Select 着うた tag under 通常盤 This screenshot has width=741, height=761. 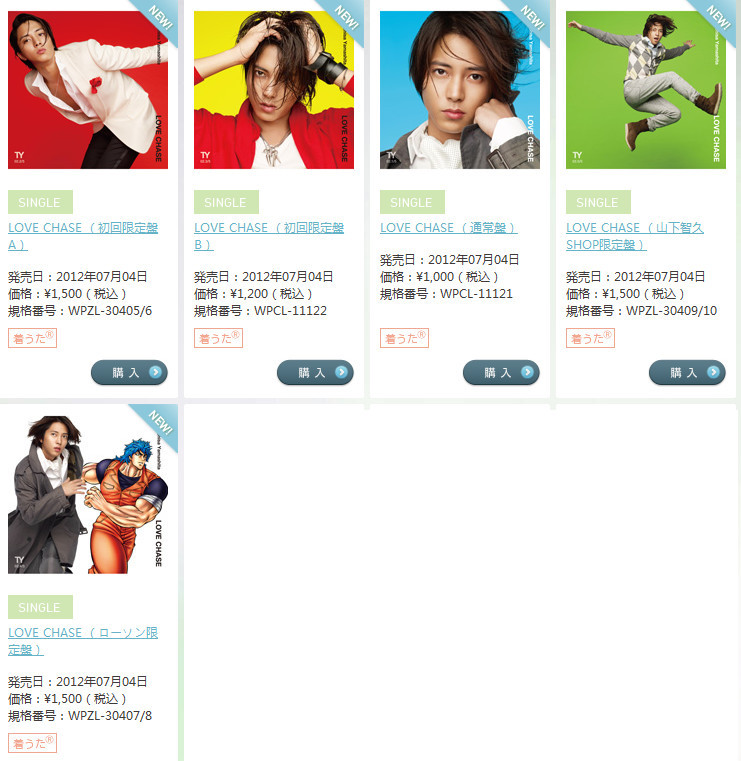(405, 338)
